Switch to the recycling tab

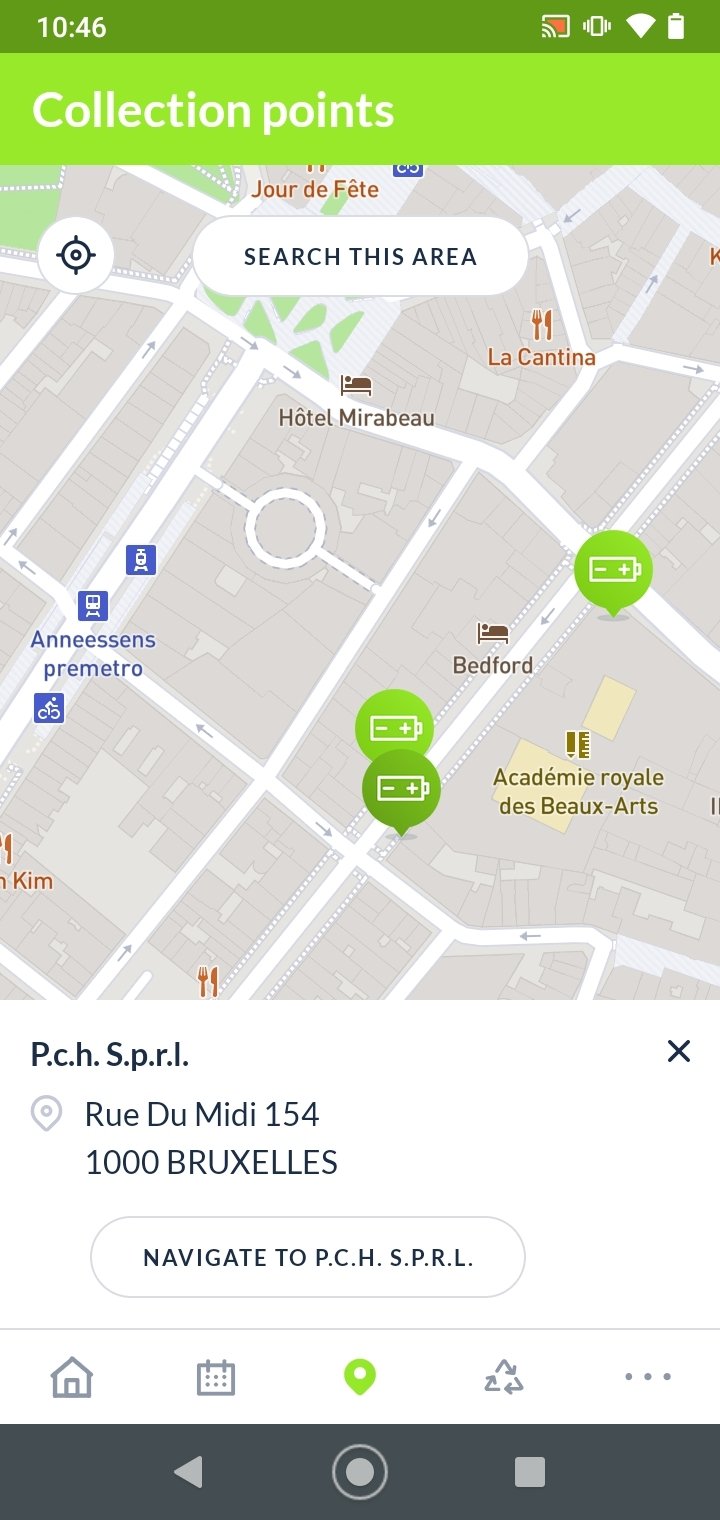[x=504, y=1377]
